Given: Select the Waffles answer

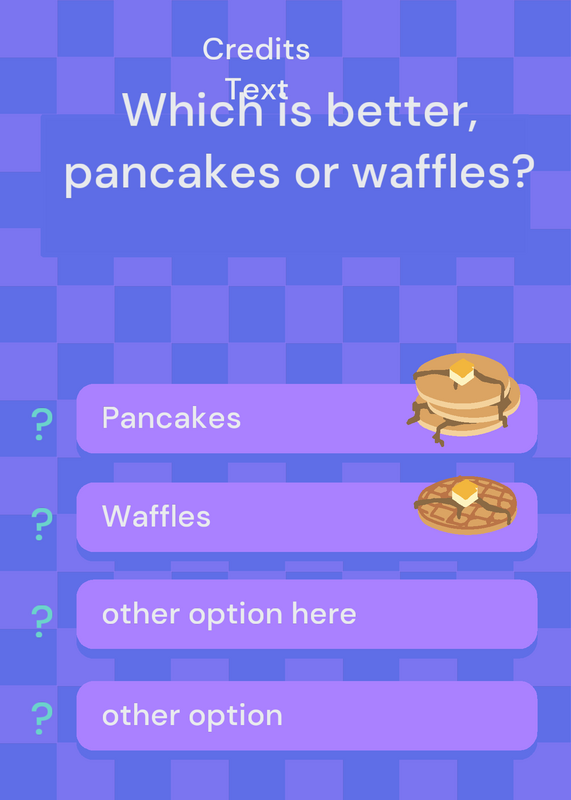Looking at the screenshot, I should [307, 517].
